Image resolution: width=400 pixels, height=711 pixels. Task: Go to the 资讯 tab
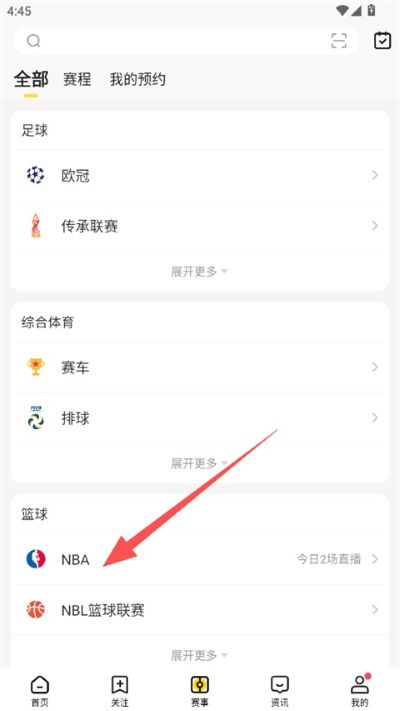click(280, 691)
